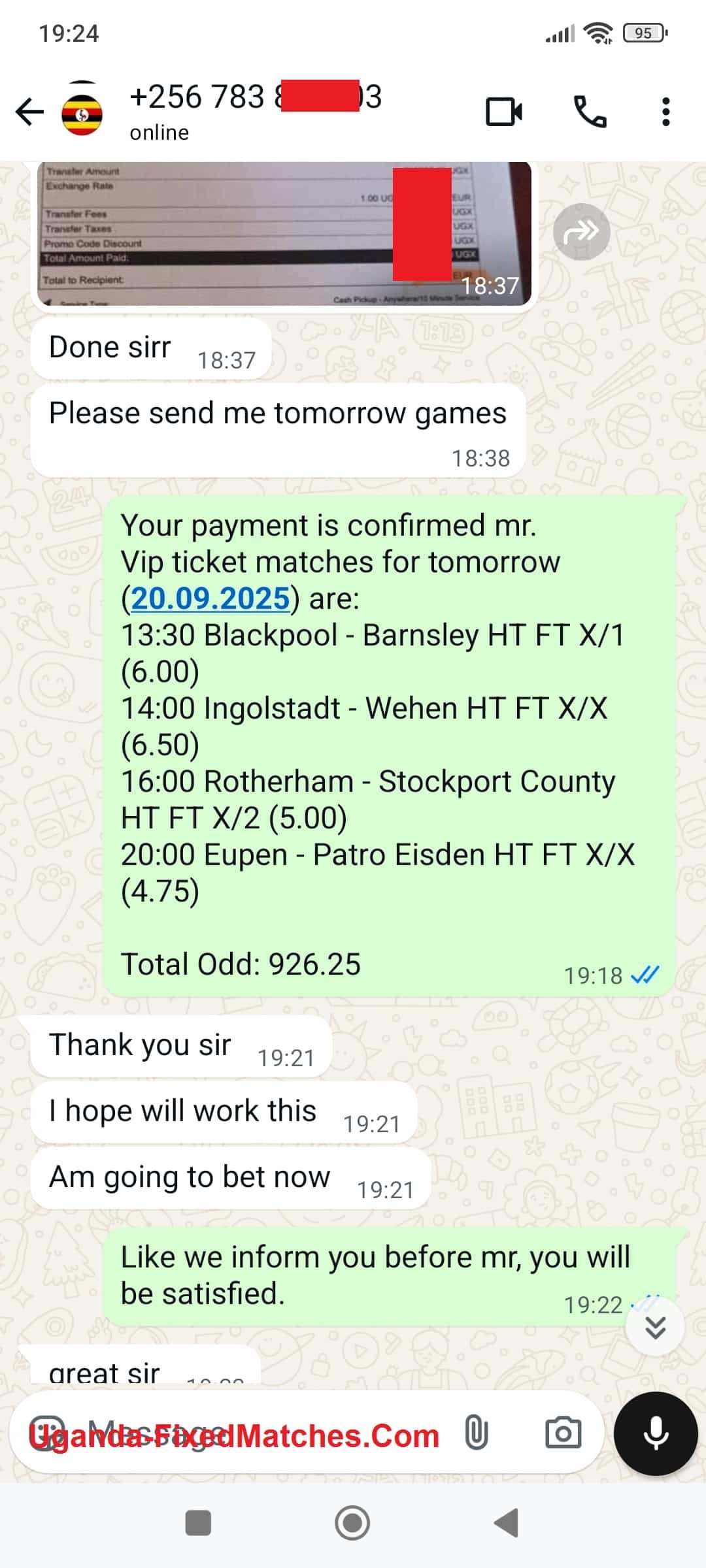Open the three-dot overflow menu

[x=665, y=112]
